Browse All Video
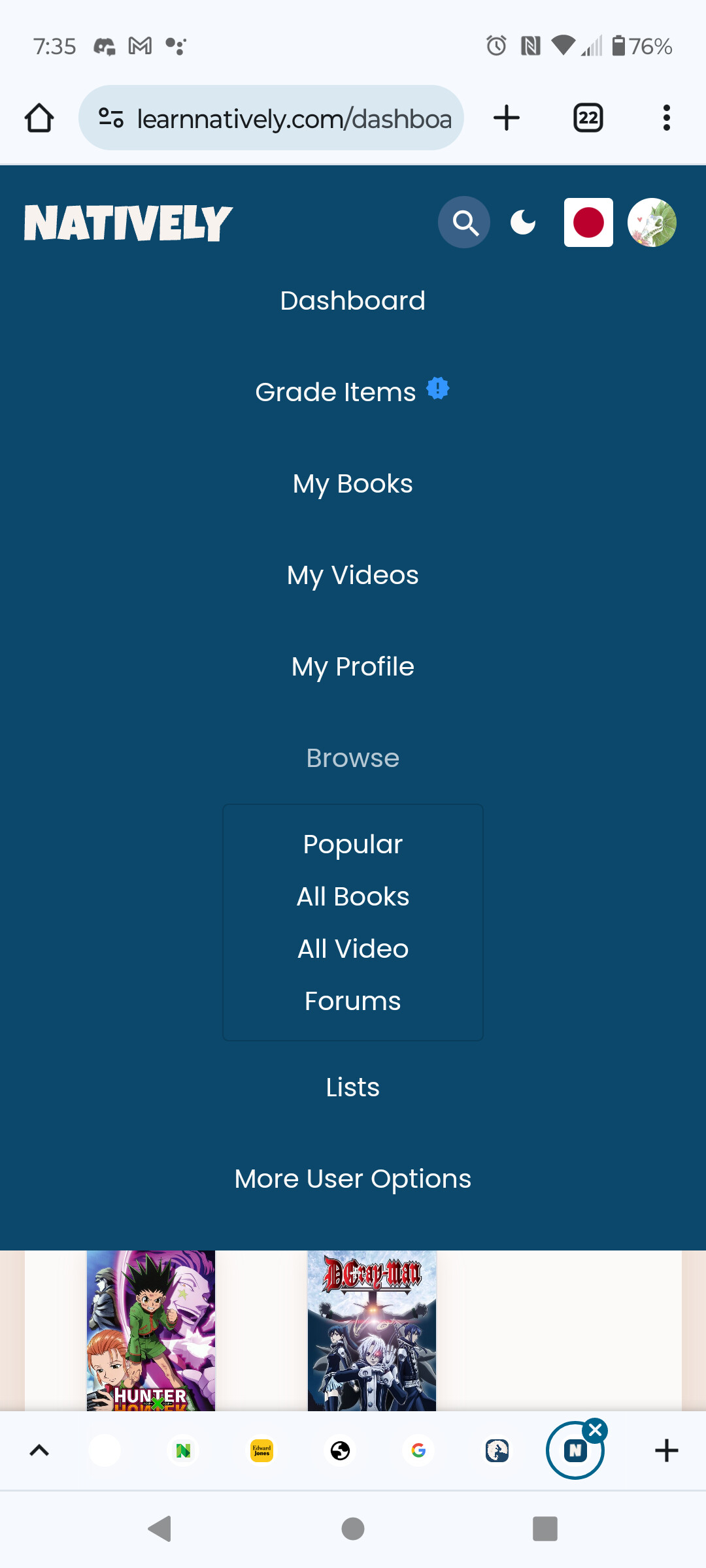Viewport: 706px width, 1568px height. point(353,949)
